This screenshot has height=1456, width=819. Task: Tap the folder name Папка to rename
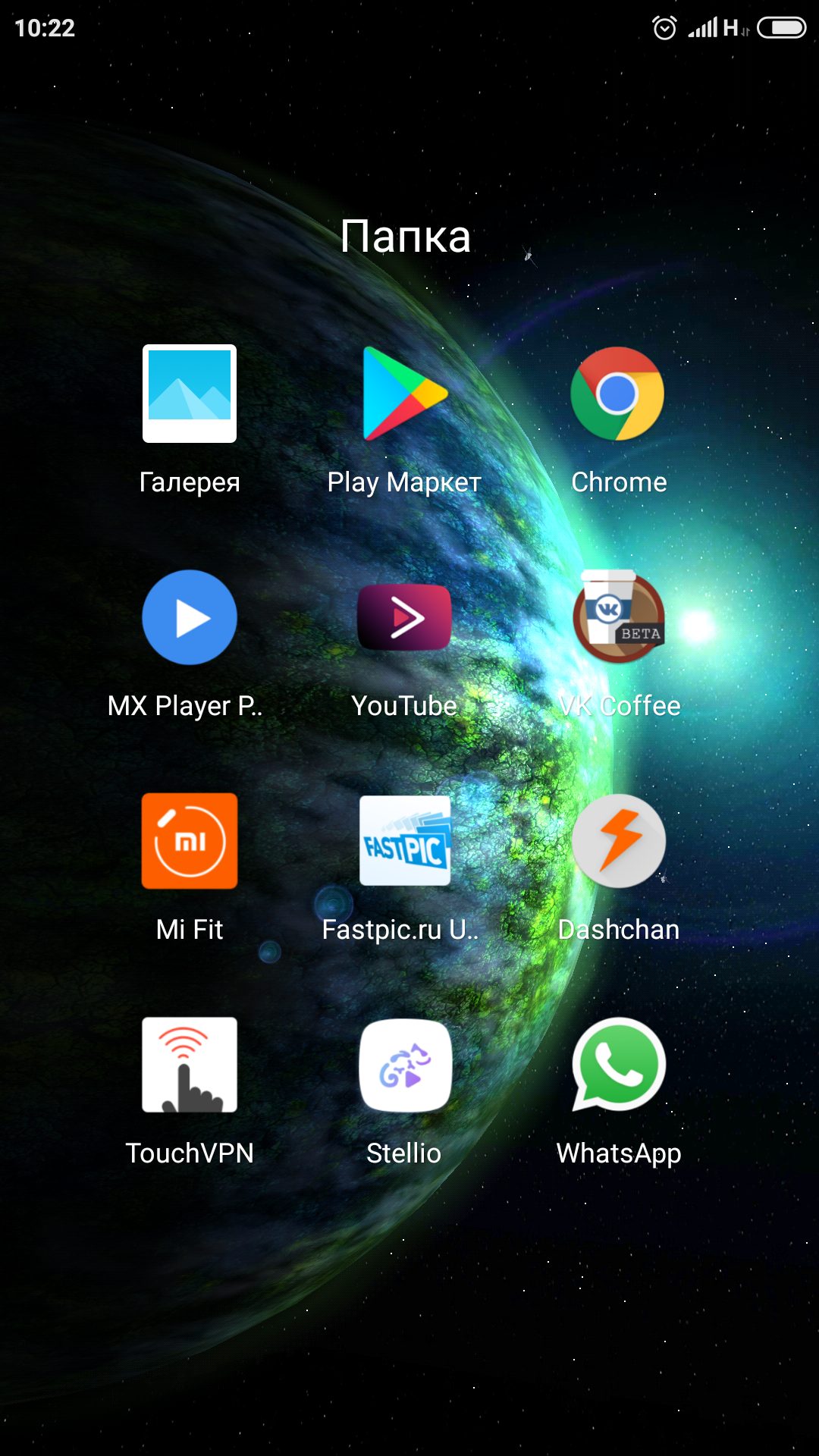click(406, 236)
